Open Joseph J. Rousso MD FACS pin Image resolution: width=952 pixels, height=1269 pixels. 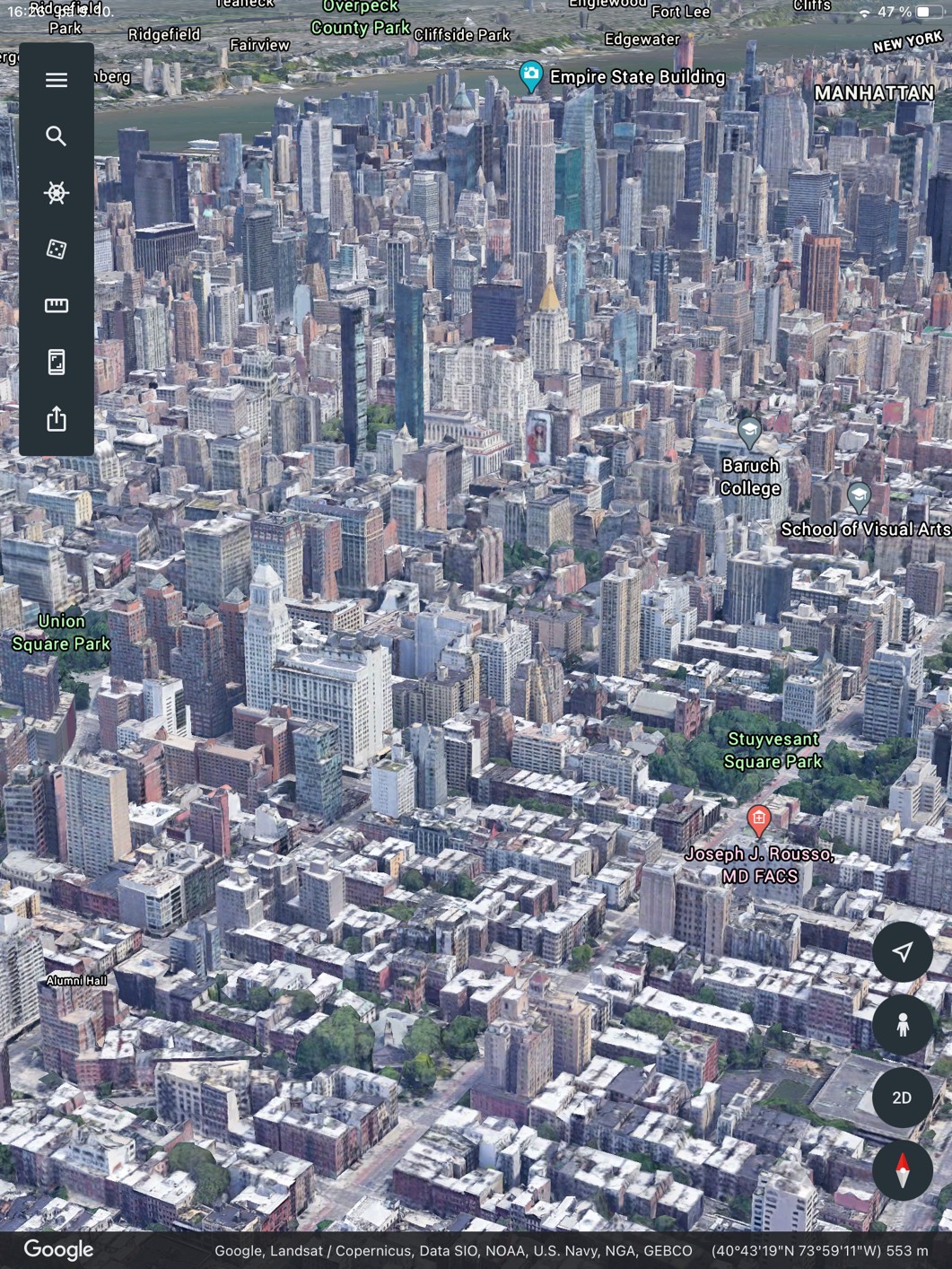(x=758, y=819)
